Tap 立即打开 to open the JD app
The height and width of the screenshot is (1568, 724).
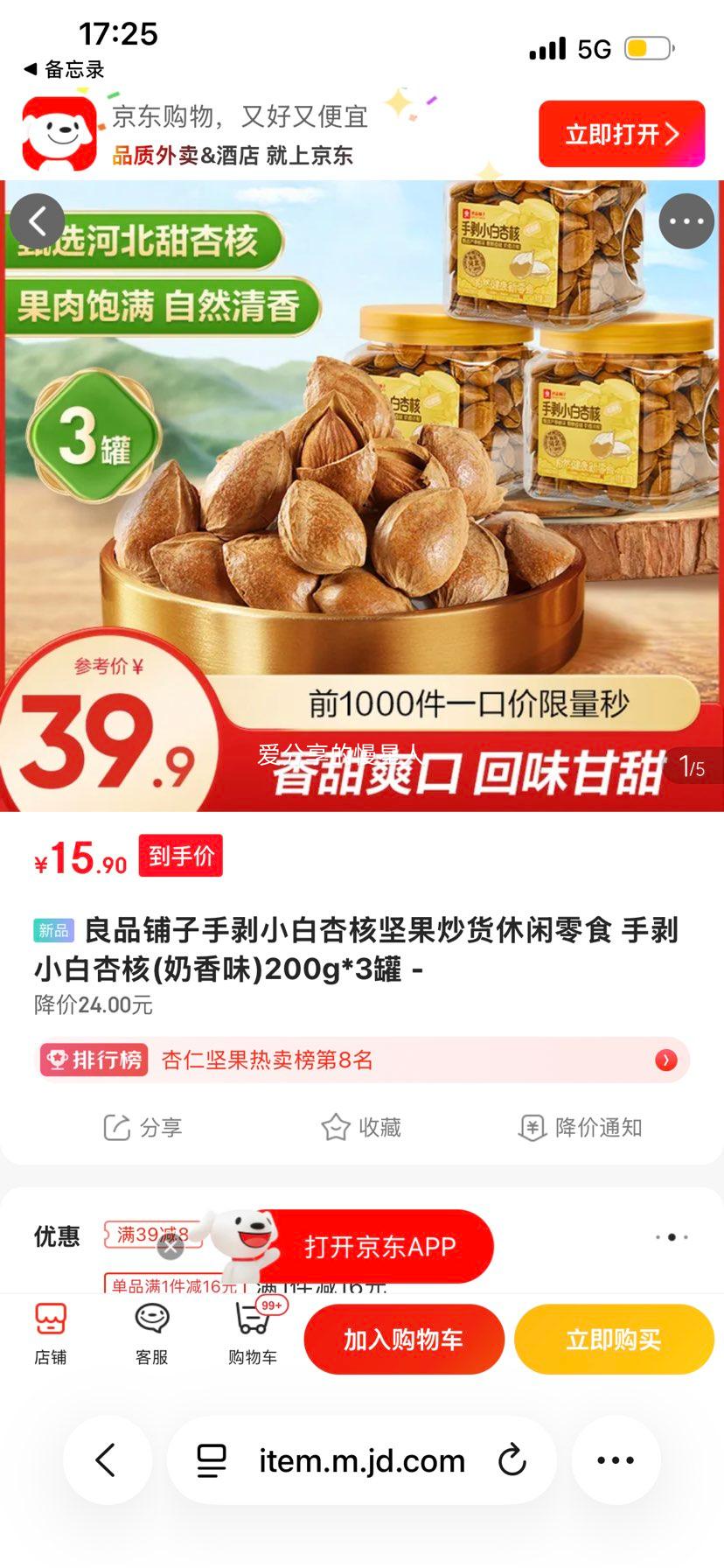[622, 133]
